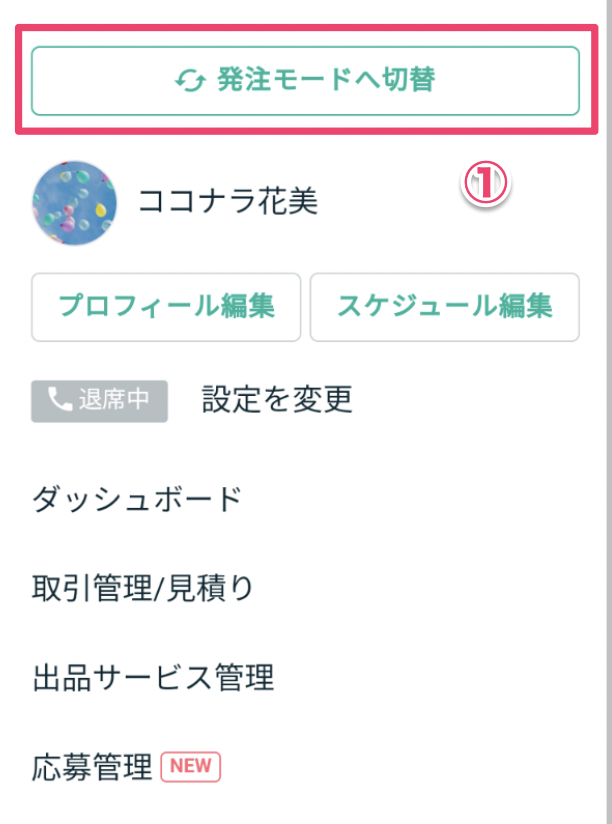Switch to 発注モード ordering mode
This screenshot has height=824, width=612.
pyautogui.click(x=305, y=81)
